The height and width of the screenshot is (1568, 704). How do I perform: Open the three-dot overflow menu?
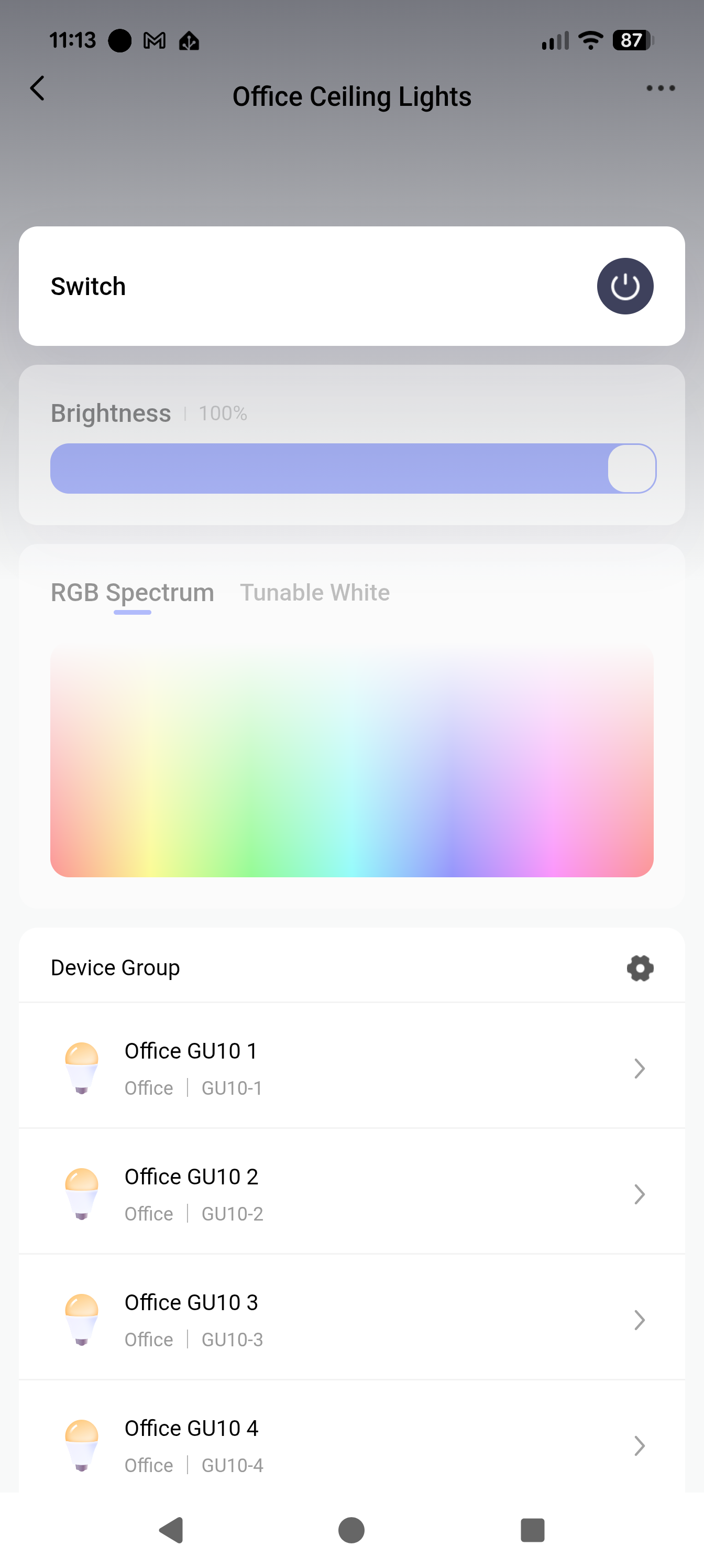[660, 89]
